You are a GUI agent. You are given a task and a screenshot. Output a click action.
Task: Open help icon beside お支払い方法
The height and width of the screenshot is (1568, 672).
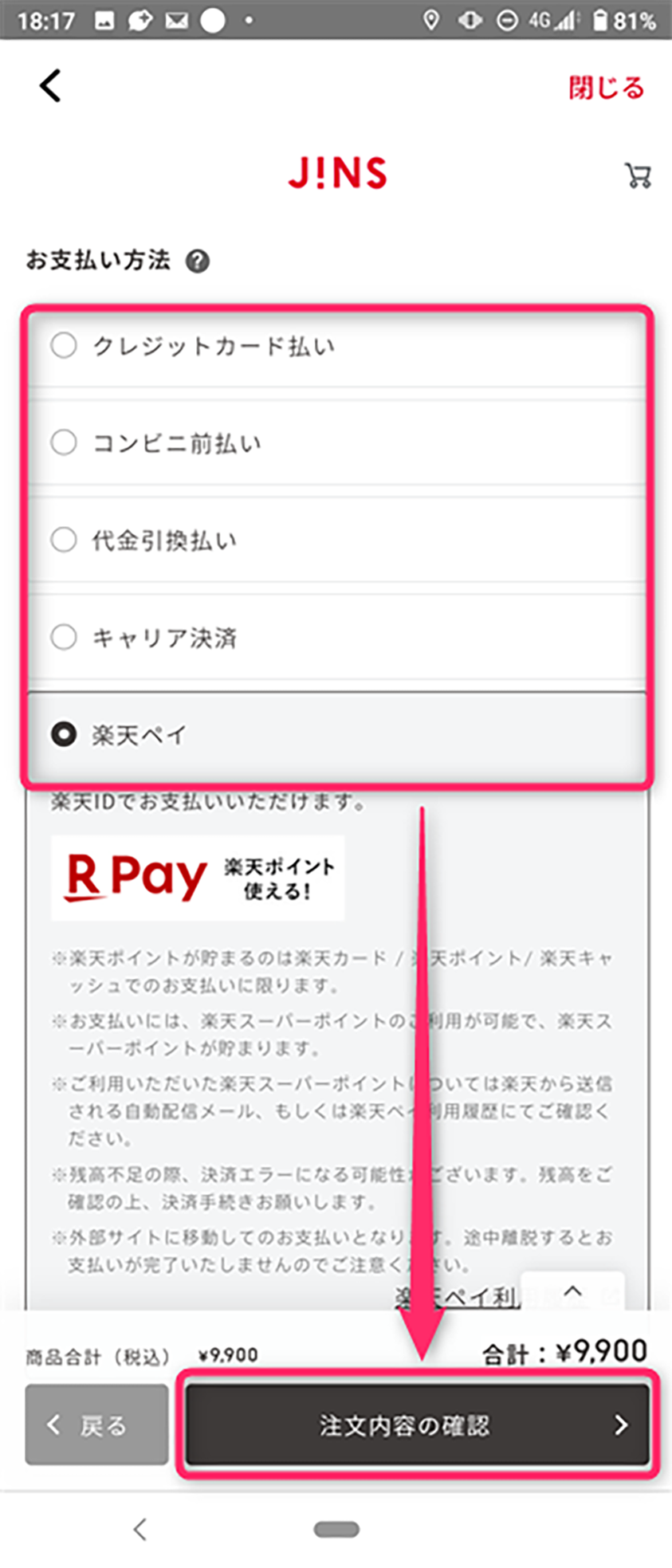198,261
